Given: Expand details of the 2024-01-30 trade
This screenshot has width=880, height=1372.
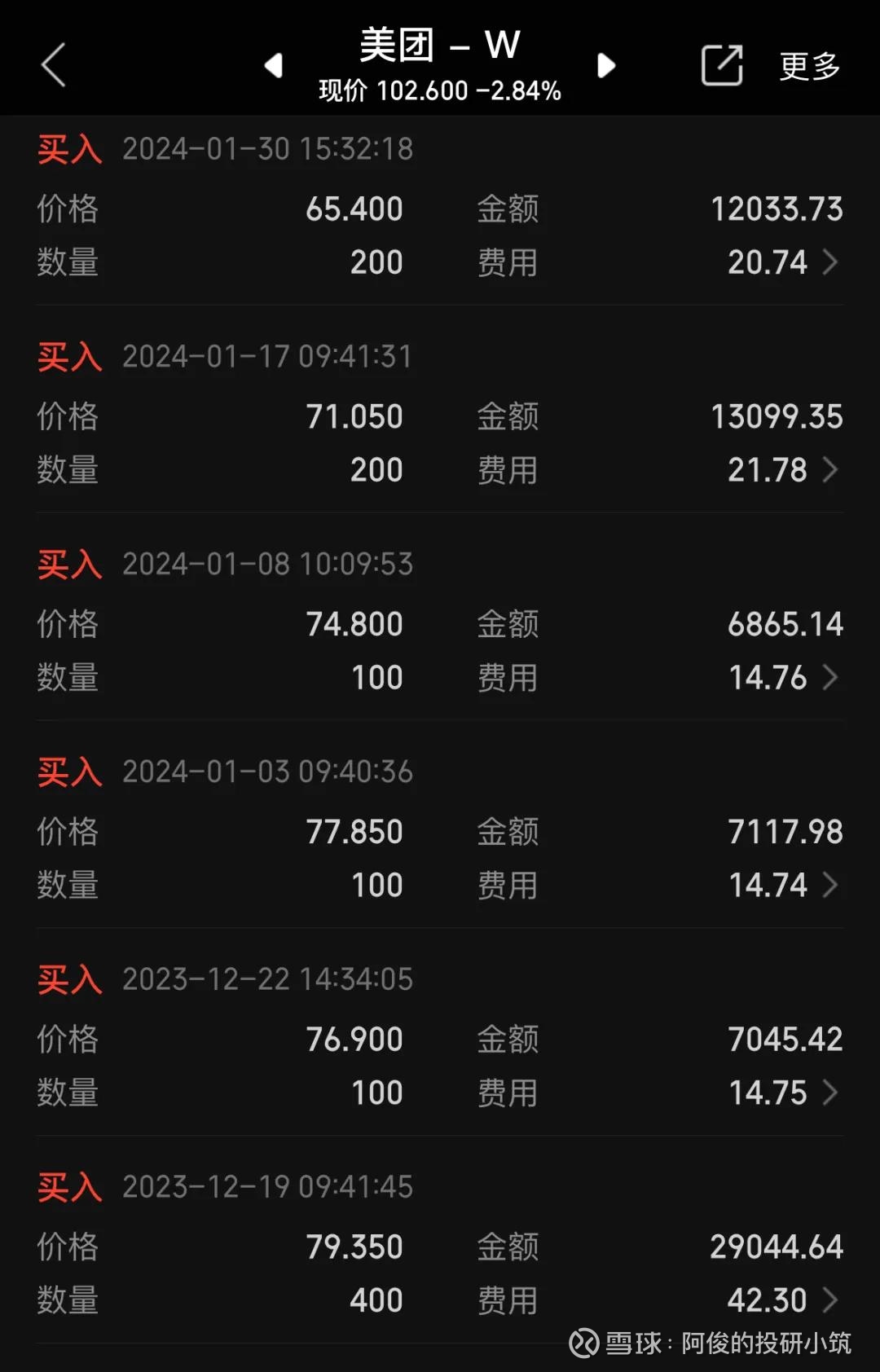Looking at the screenshot, I should pos(831,262).
